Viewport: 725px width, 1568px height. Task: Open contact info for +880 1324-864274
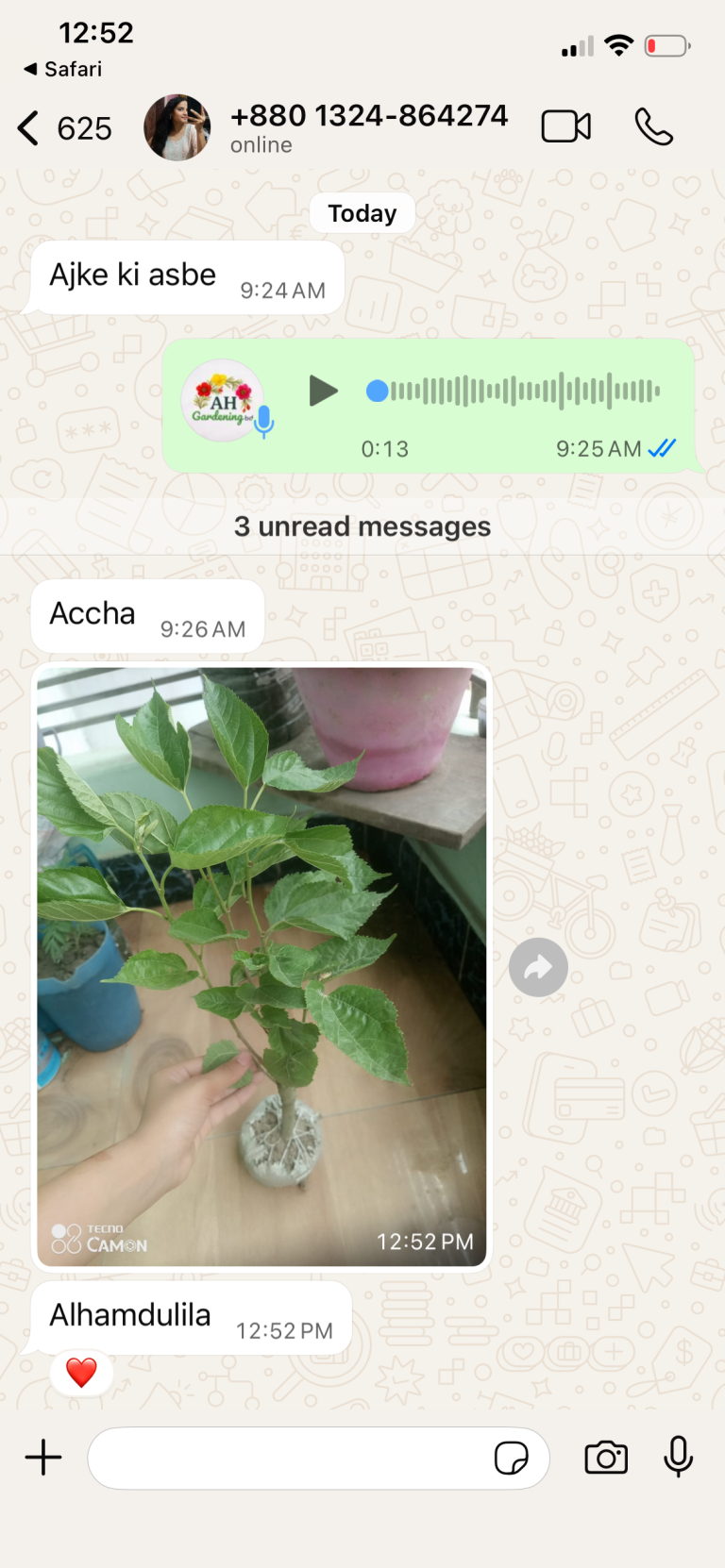tap(369, 127)
